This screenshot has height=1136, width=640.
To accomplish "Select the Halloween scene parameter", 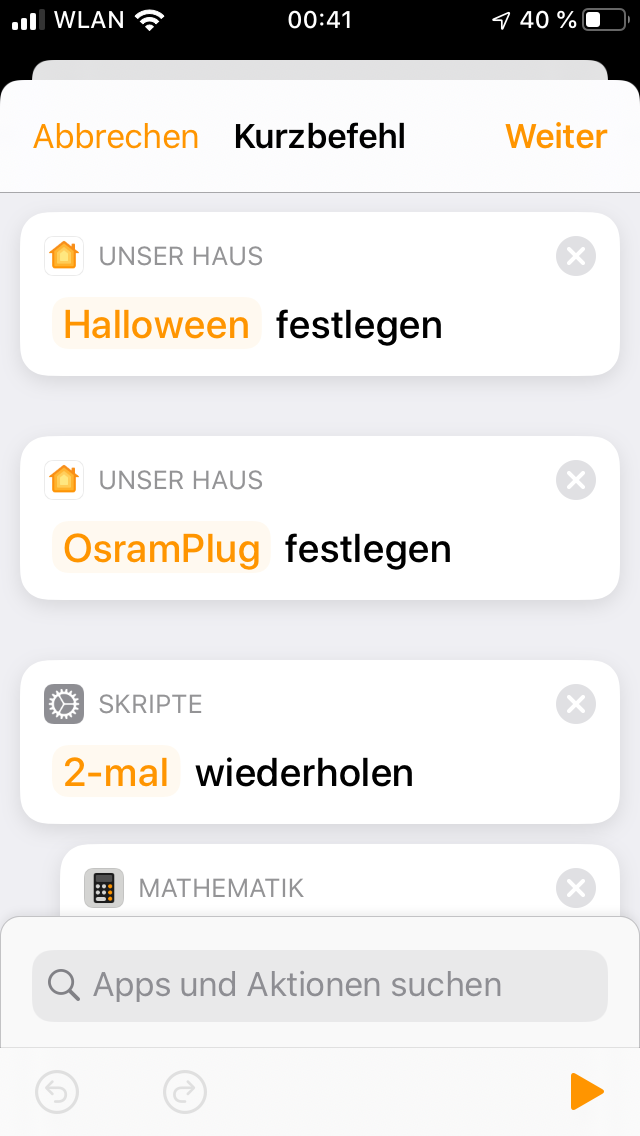I will 156,325.
